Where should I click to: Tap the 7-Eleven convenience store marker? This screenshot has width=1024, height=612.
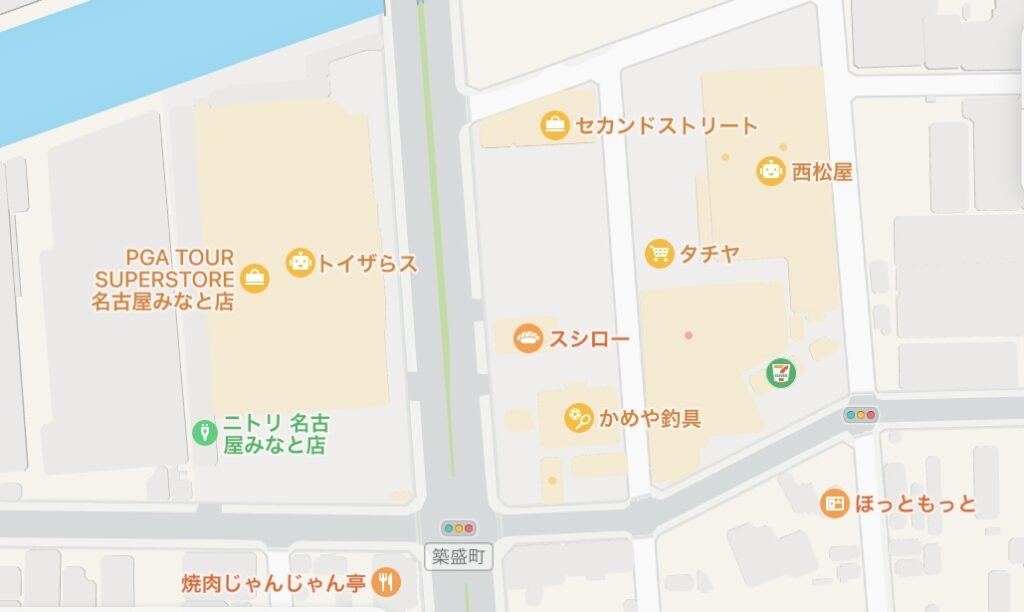click(x=780, y=373)
